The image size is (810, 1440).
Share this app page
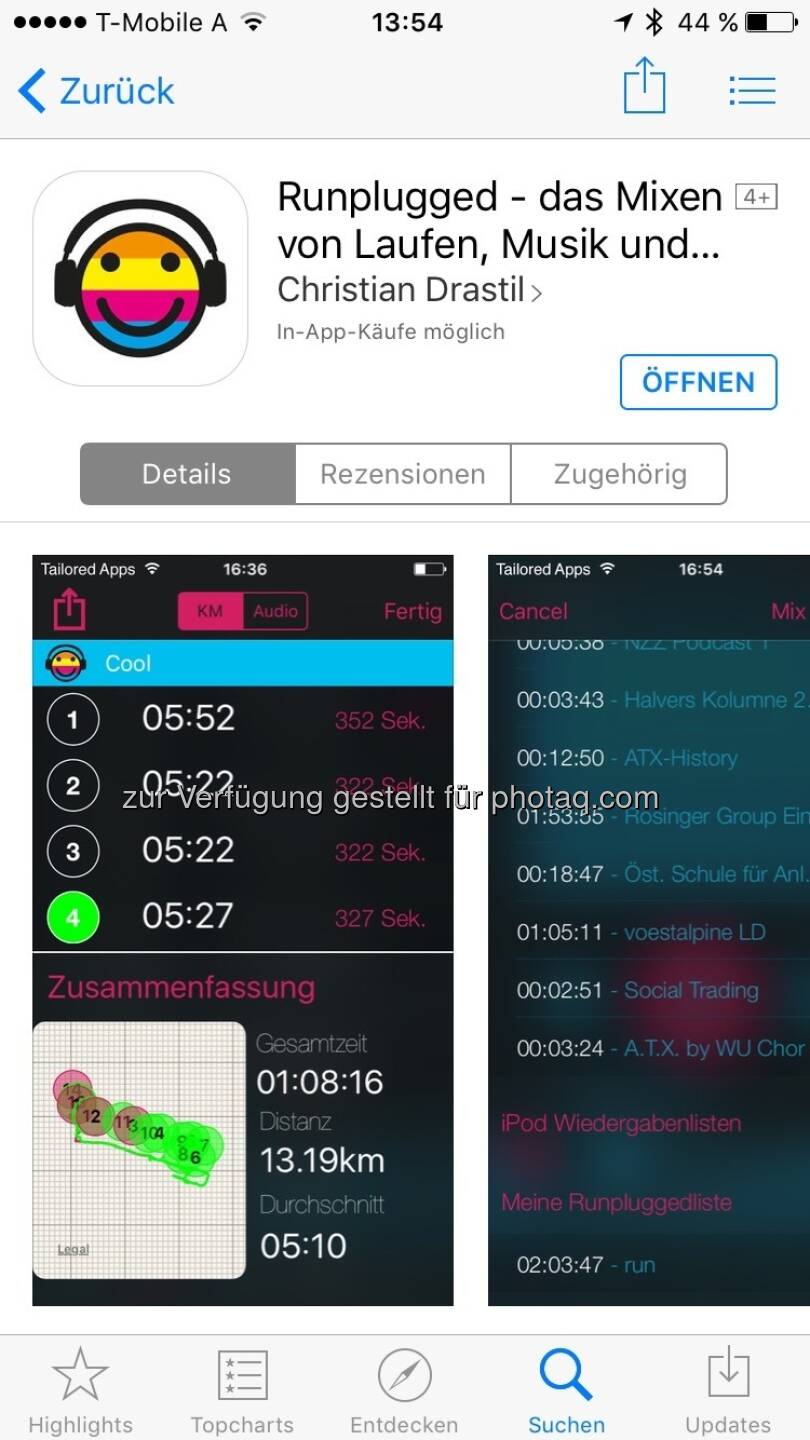[x=644, y=87]
